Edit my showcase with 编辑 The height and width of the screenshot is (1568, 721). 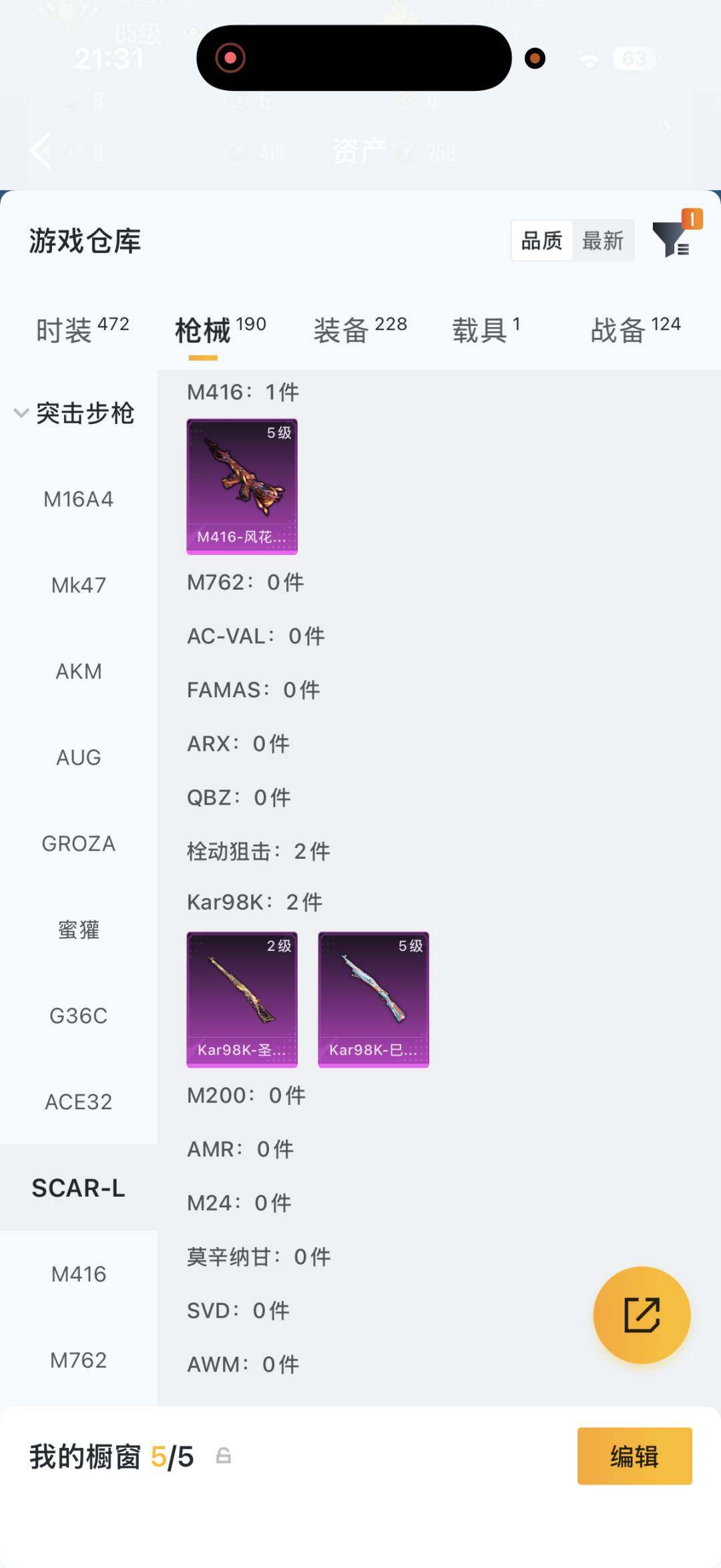pos(634,1456)
